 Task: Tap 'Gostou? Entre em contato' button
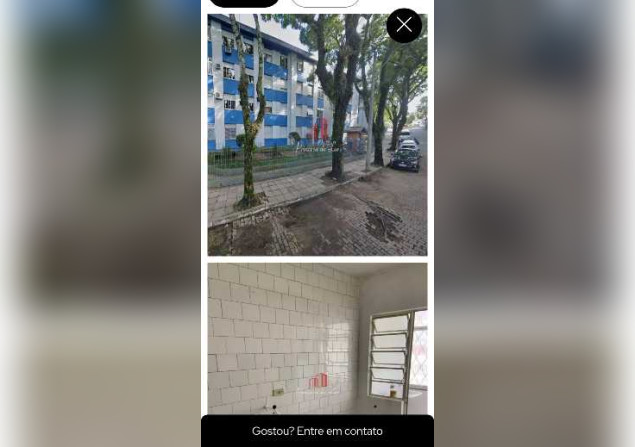pos(317,431)
